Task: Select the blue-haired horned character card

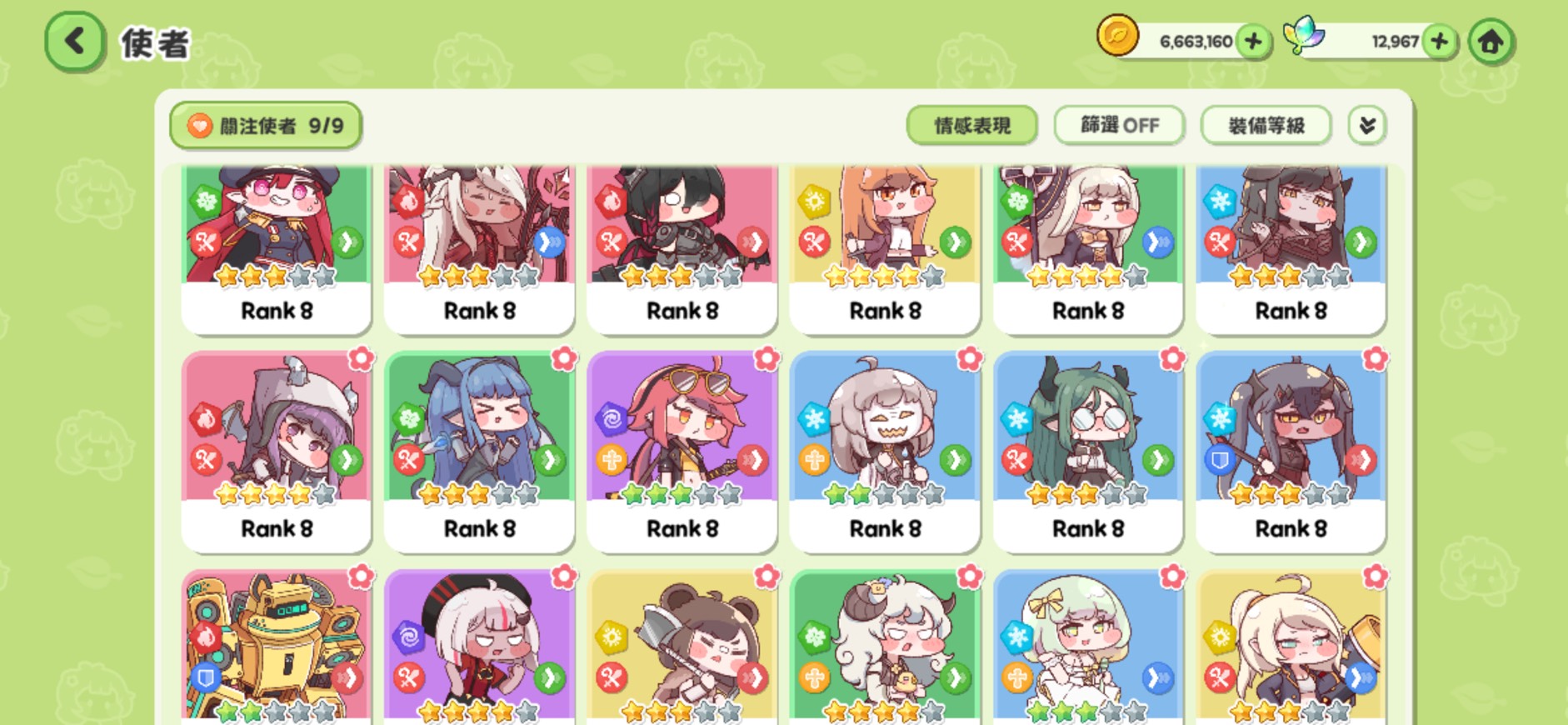Action: pyautogui.click(x=479, y=452)
